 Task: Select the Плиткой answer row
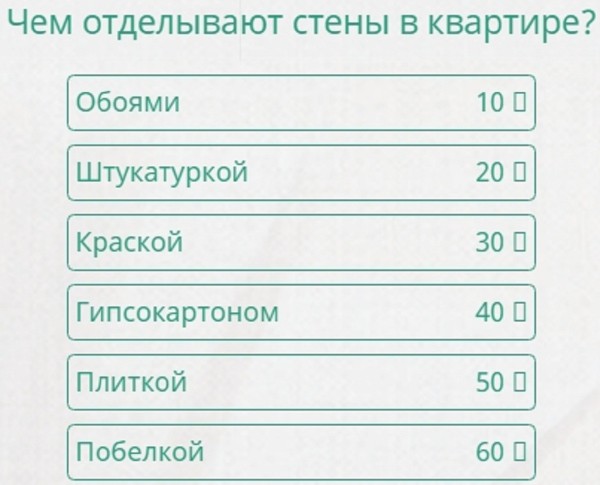(301, 382)
